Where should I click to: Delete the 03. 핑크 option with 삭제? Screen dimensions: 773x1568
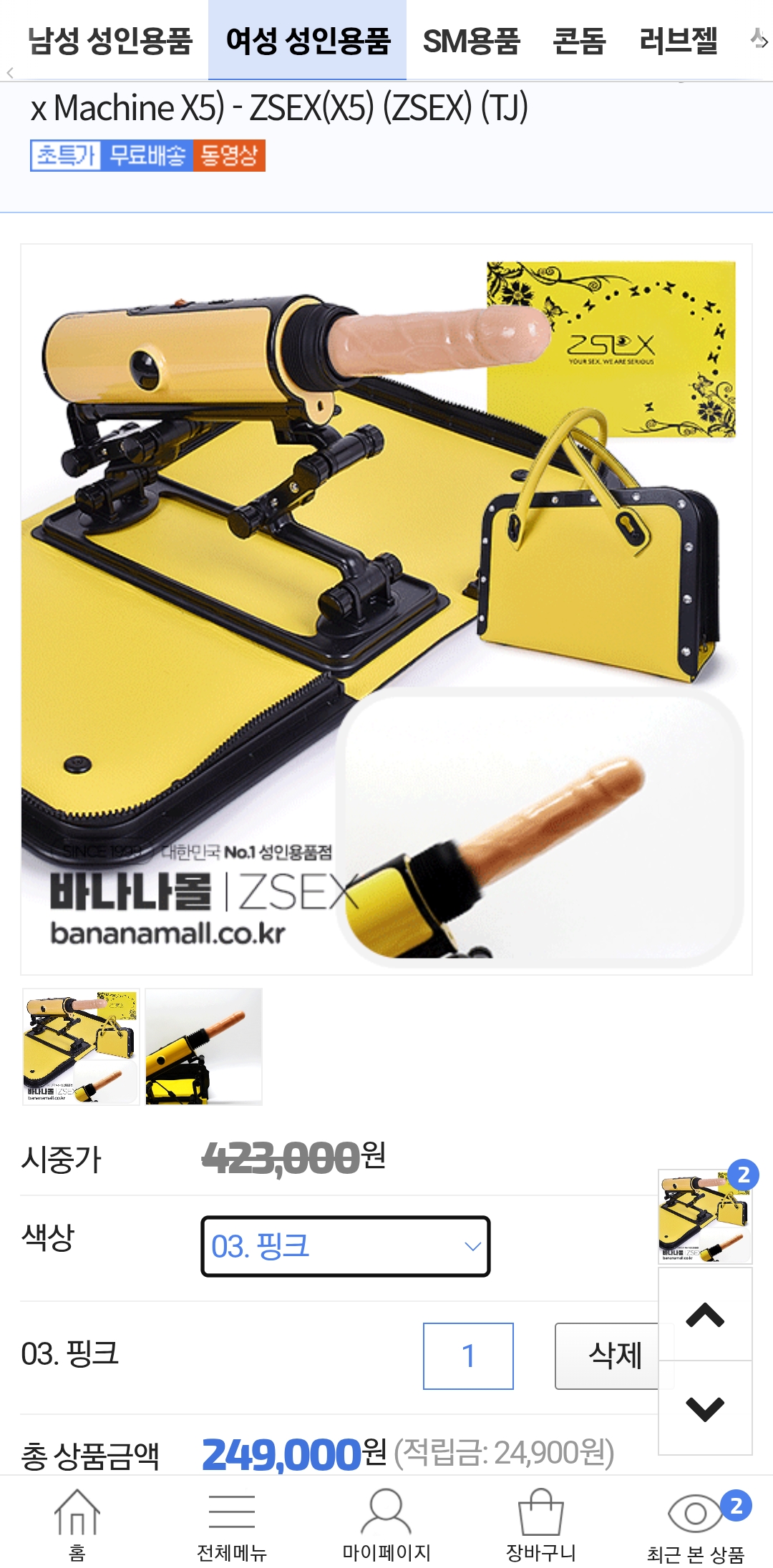pos(613,1356)
